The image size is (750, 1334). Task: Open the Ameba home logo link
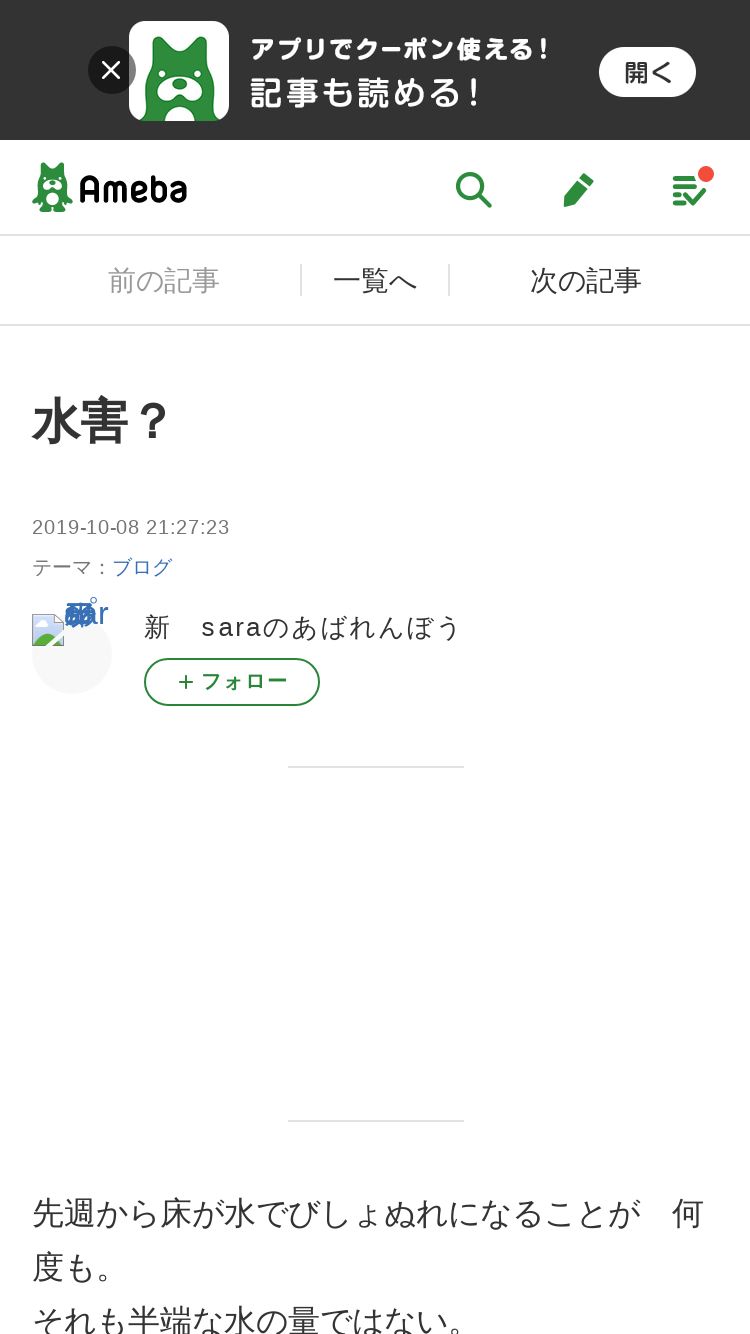tap(110, 187)
